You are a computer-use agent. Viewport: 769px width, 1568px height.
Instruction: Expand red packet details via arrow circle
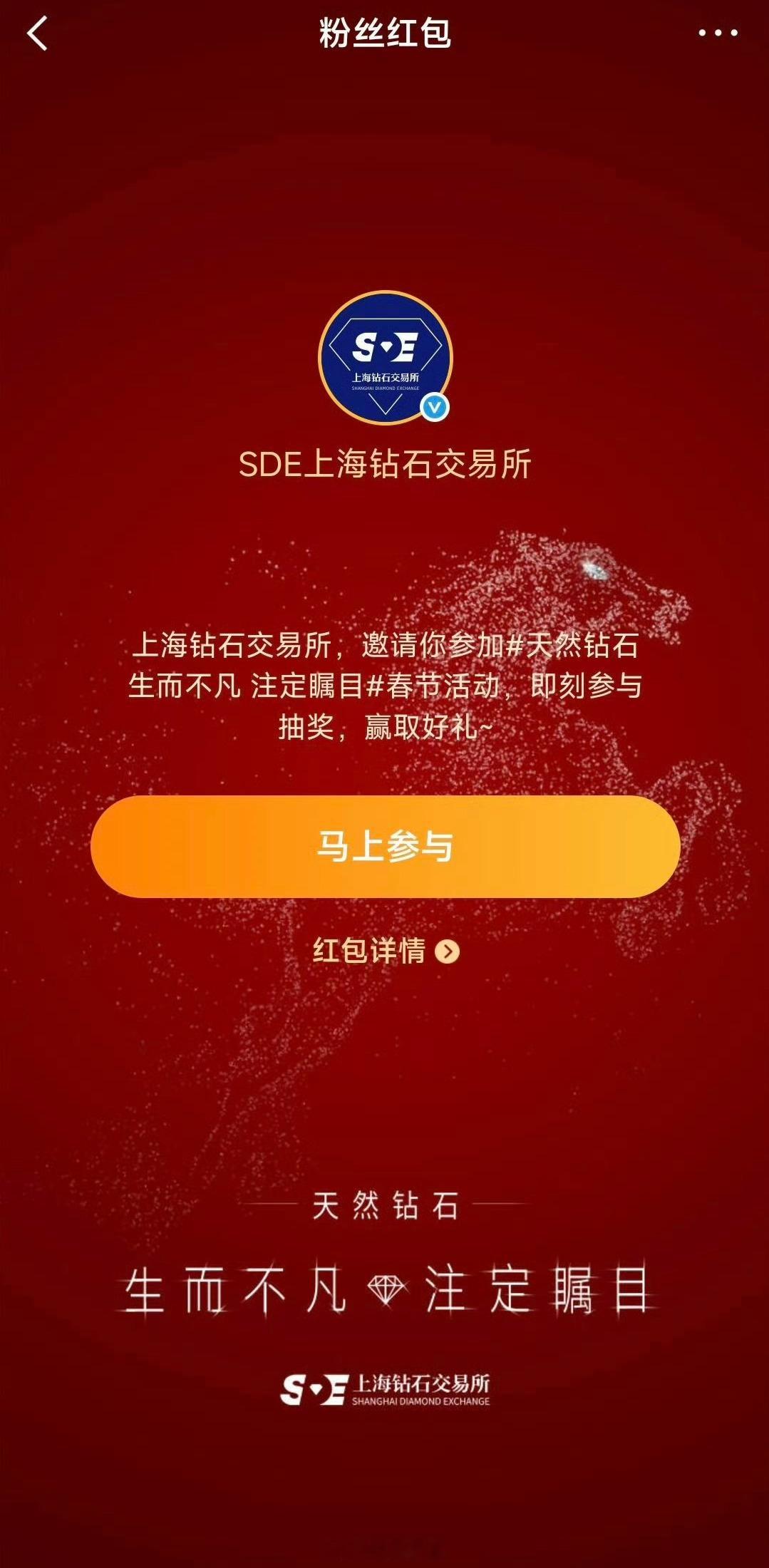click(449, 950)
